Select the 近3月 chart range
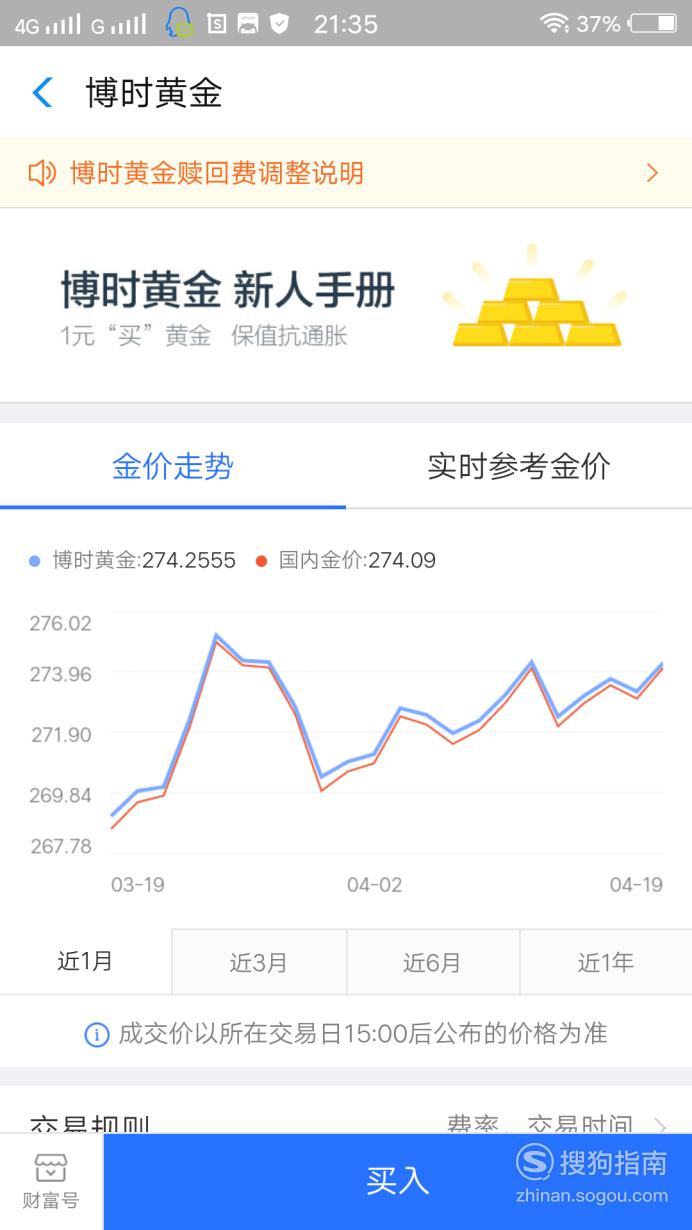Image resolution: width=692 pixels, height=1230 pixels. [x=259, y=962]
